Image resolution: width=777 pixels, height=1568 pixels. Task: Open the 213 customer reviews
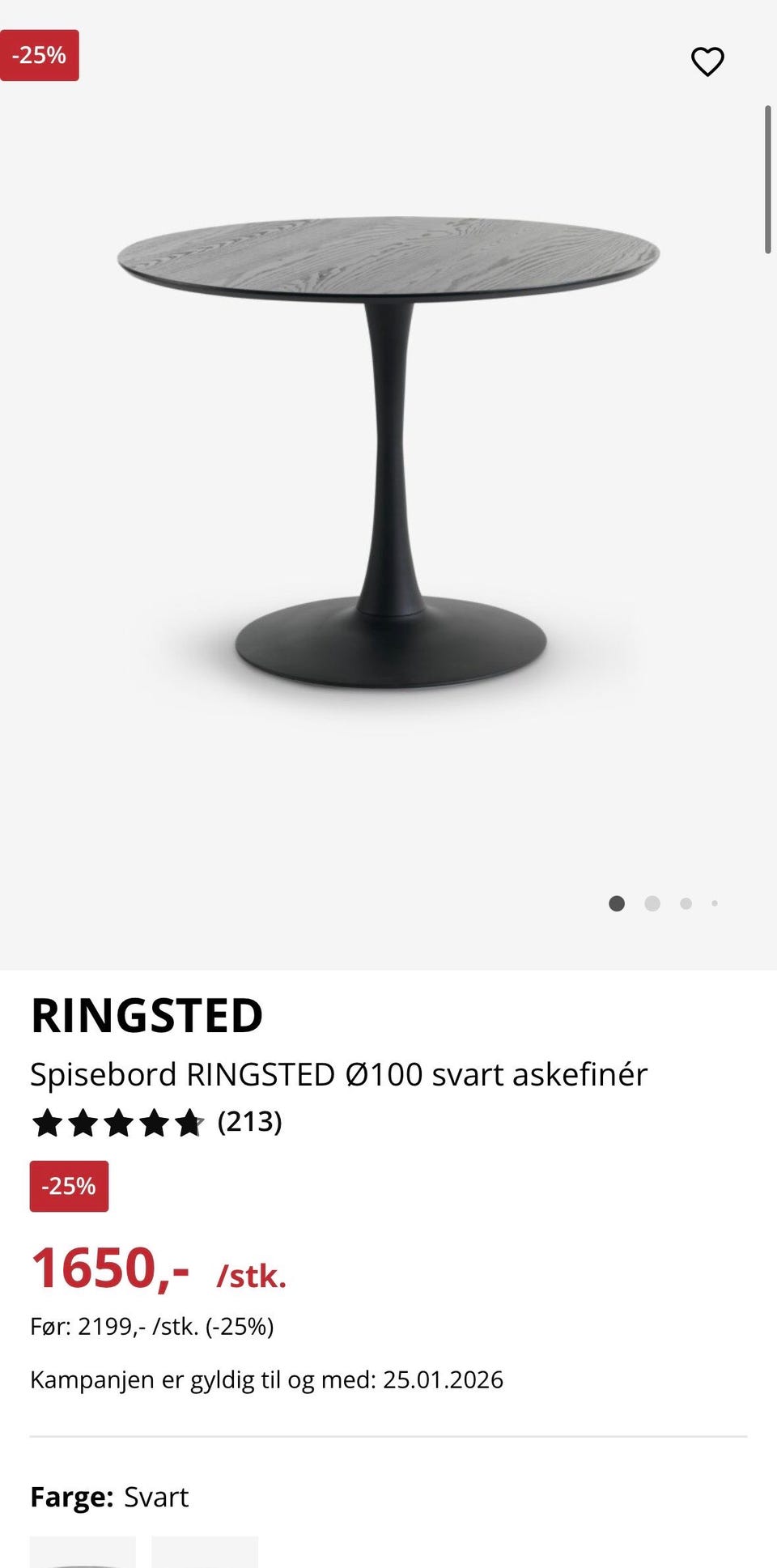(249, 1122)
